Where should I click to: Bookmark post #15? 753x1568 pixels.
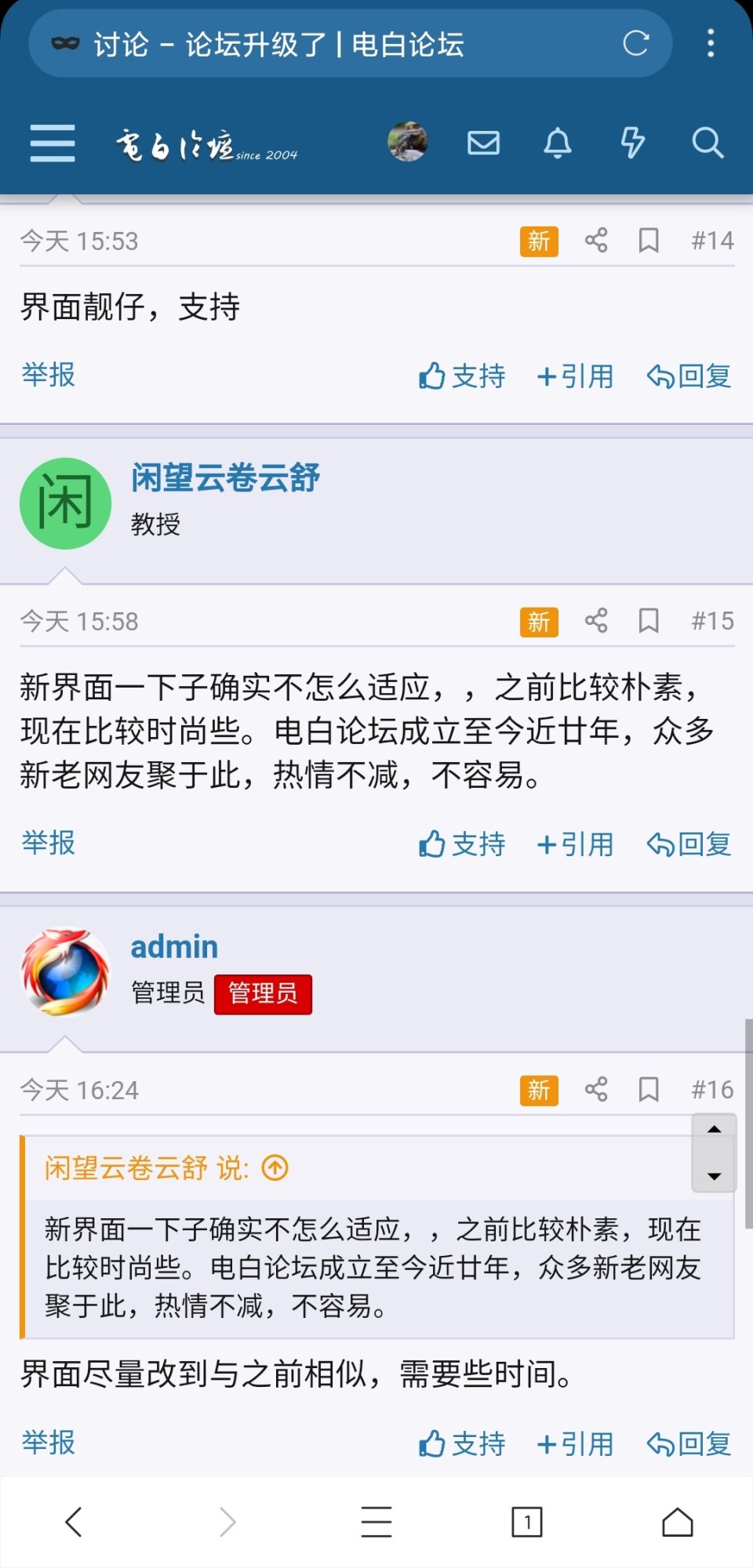coord(649,621)
